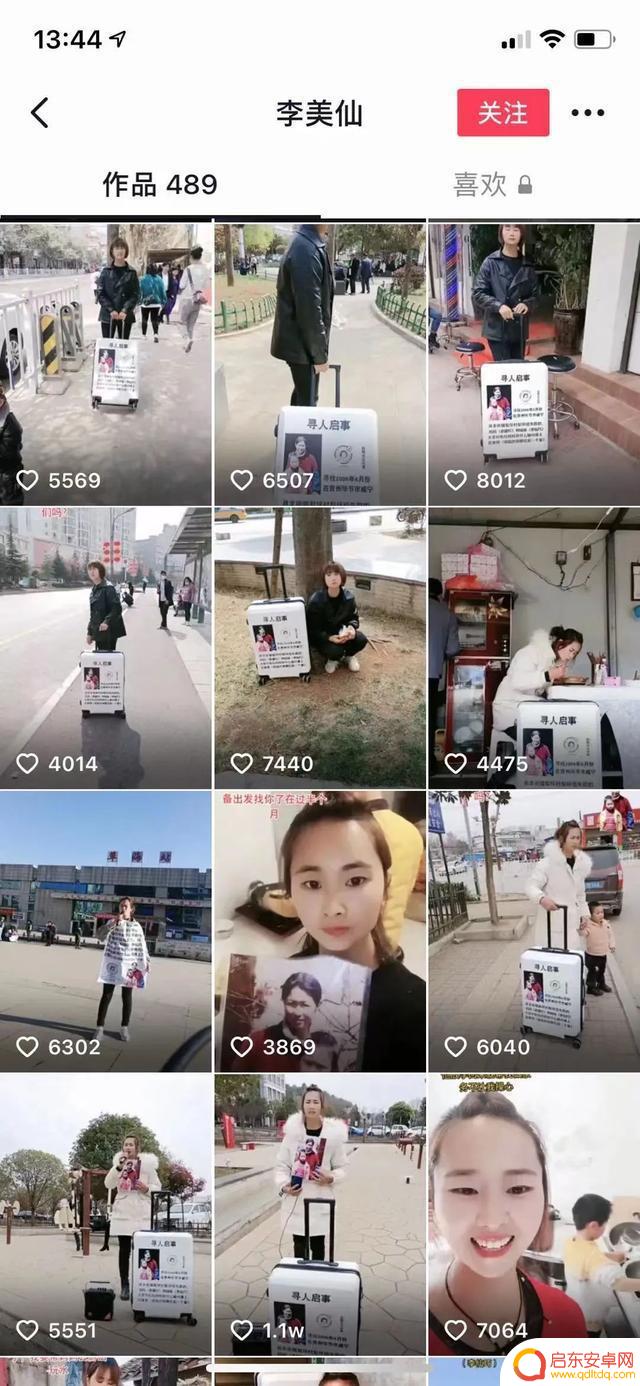This screenshot has width=640, height=1386.
Task: View the video with 6040 likes
Action: coord(534,931)
